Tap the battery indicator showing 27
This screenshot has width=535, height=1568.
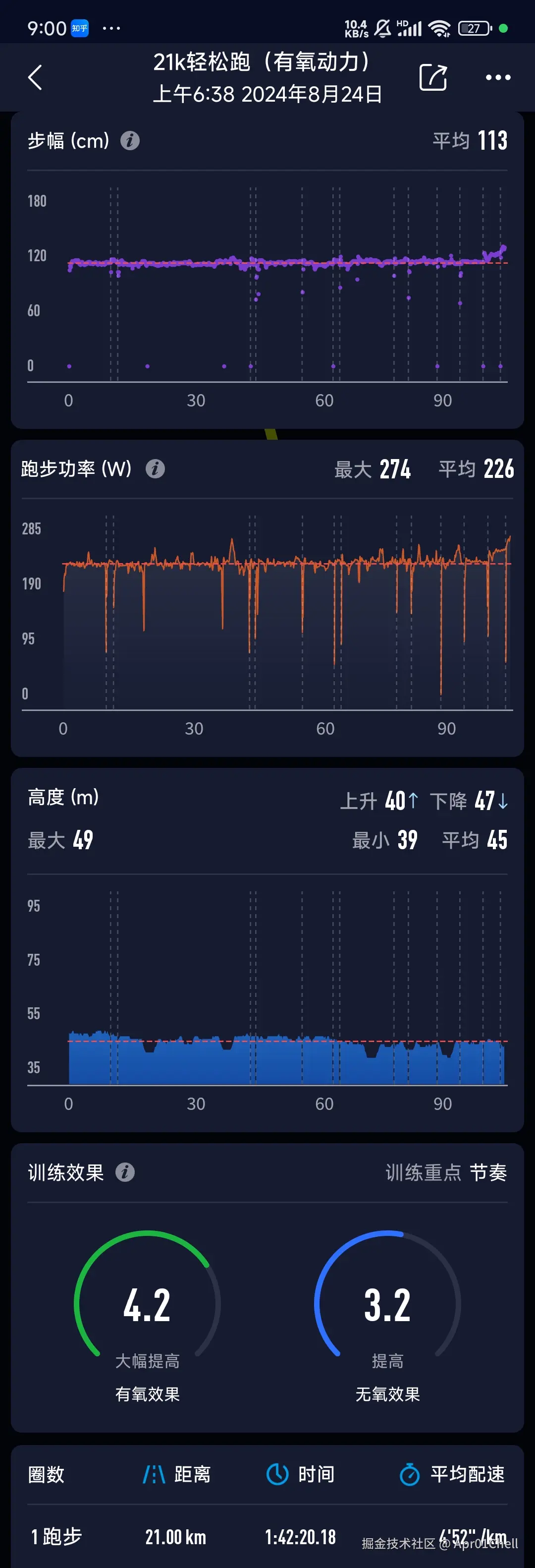point(474,27)
